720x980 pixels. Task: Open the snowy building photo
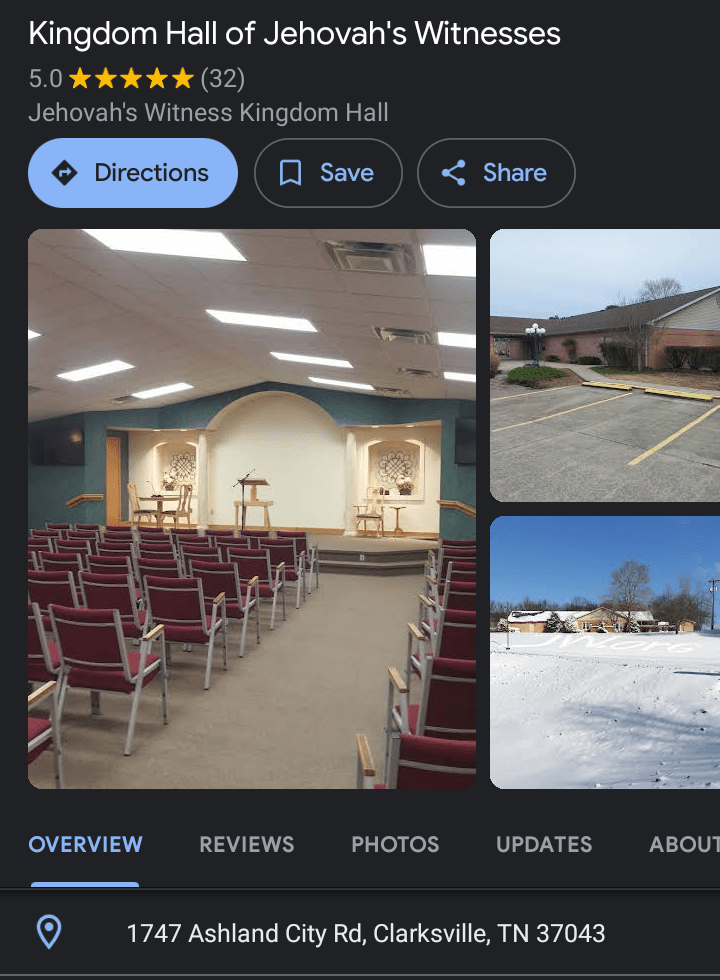pos(605,652)
